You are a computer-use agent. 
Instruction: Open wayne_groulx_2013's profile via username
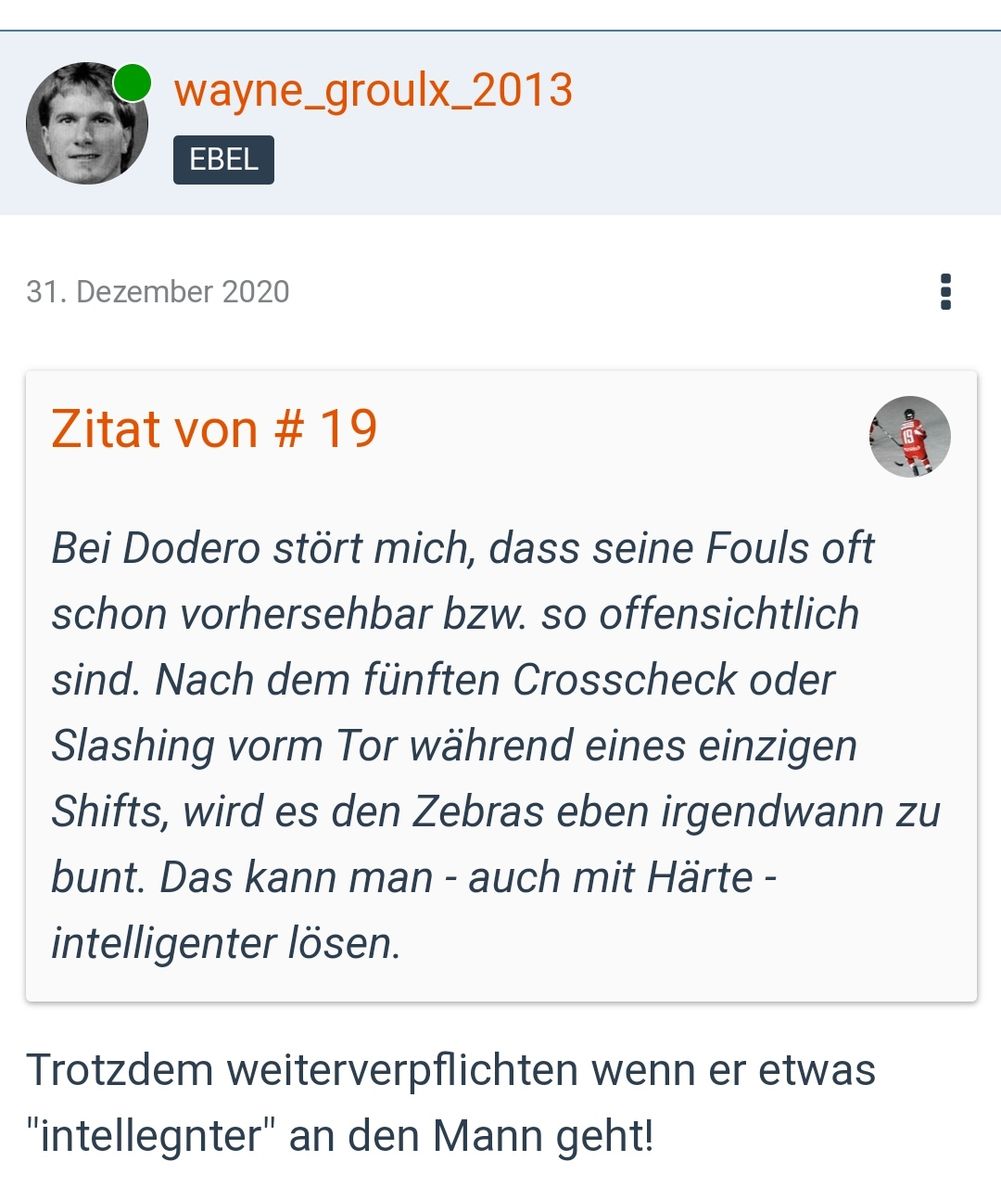(373, 90)
